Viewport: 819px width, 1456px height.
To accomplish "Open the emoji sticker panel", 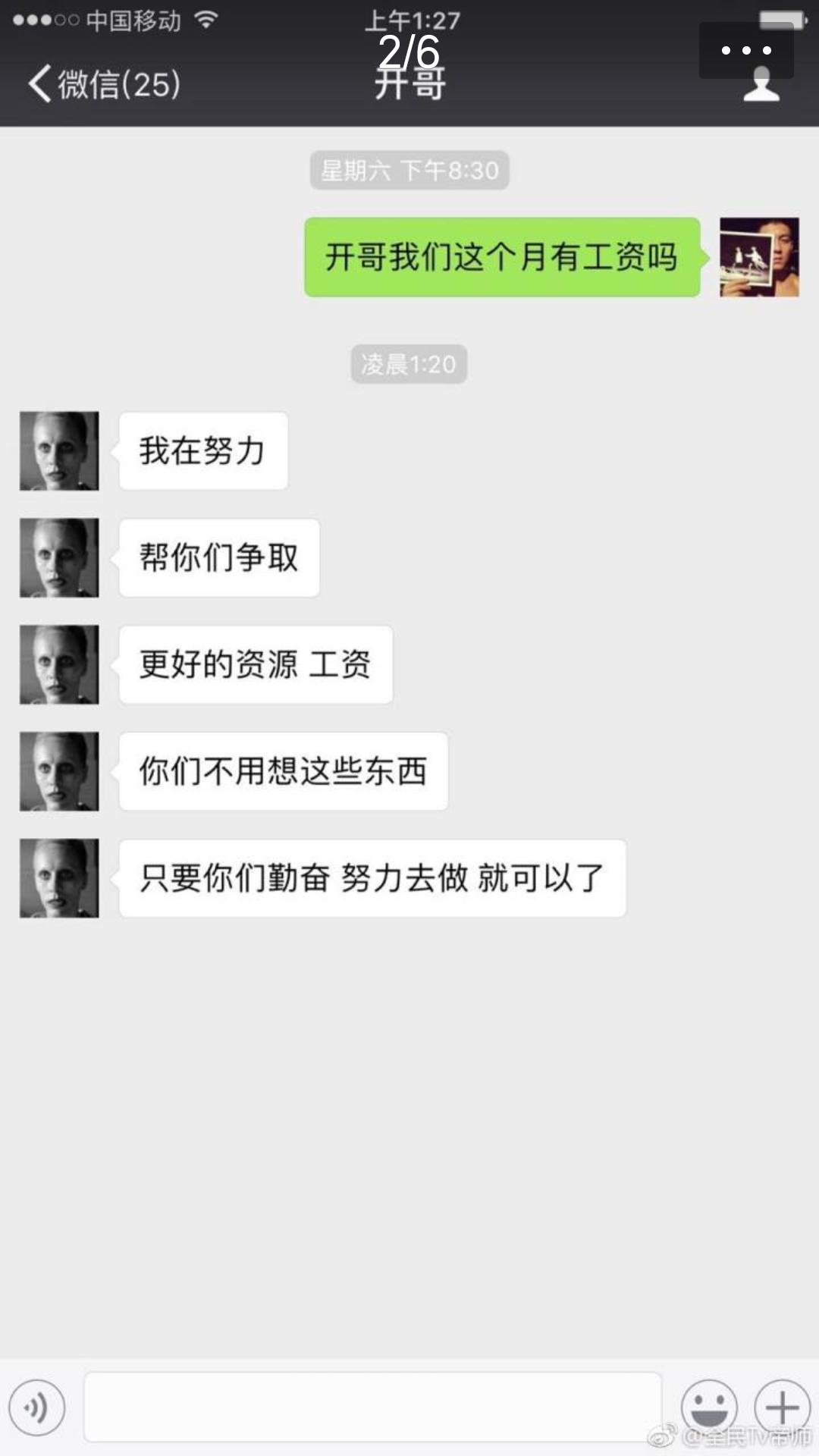I will pos(709,1407).
